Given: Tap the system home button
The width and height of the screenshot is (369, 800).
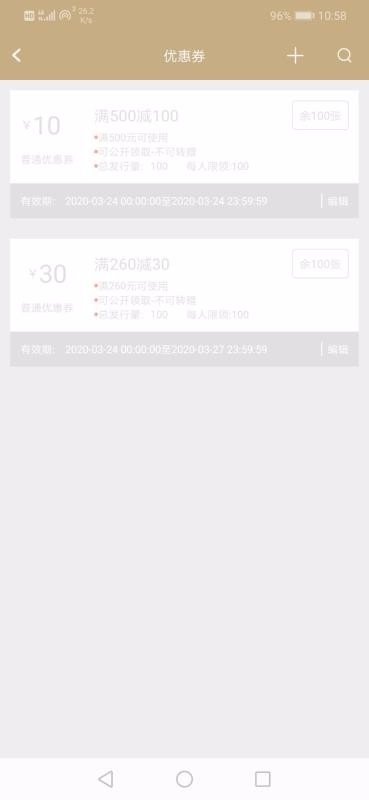Looking at the screenshot, I should click(x=184, y=779).
